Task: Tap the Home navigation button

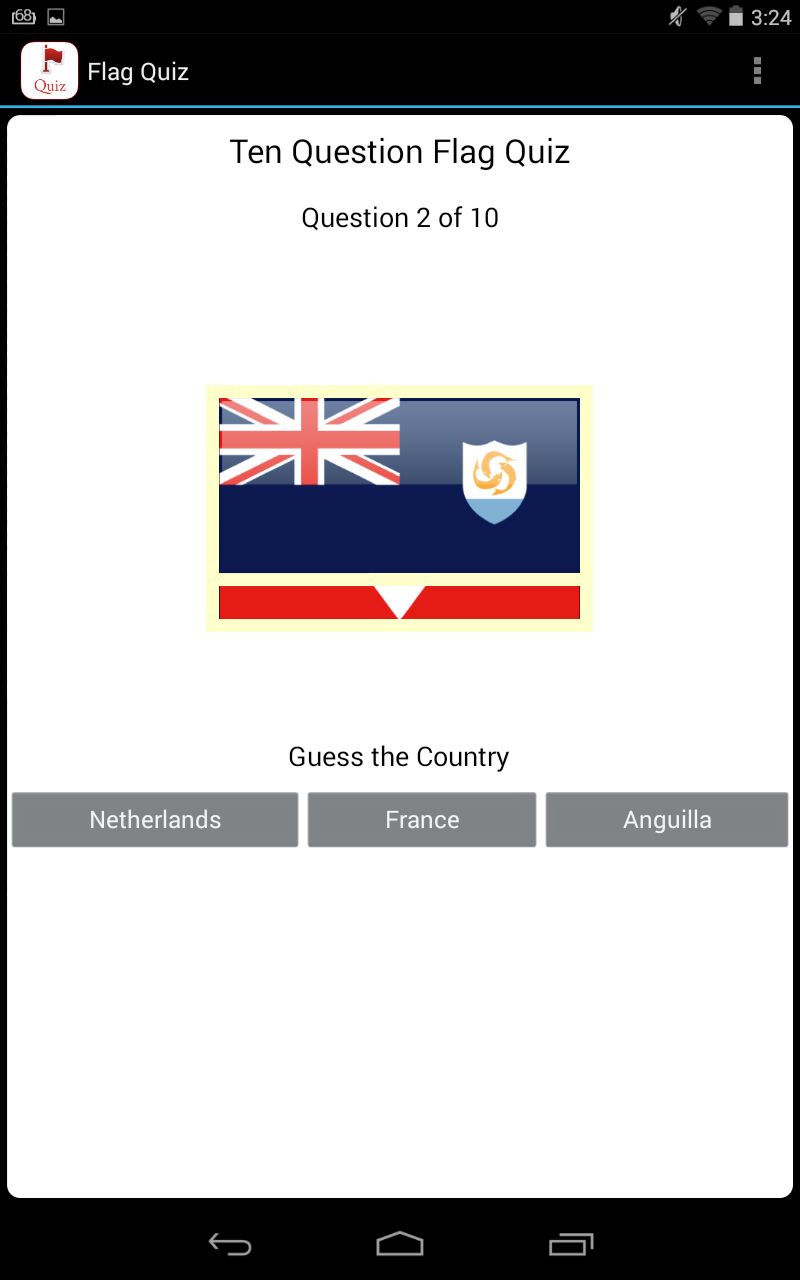Action: (x=400, y=1244)
